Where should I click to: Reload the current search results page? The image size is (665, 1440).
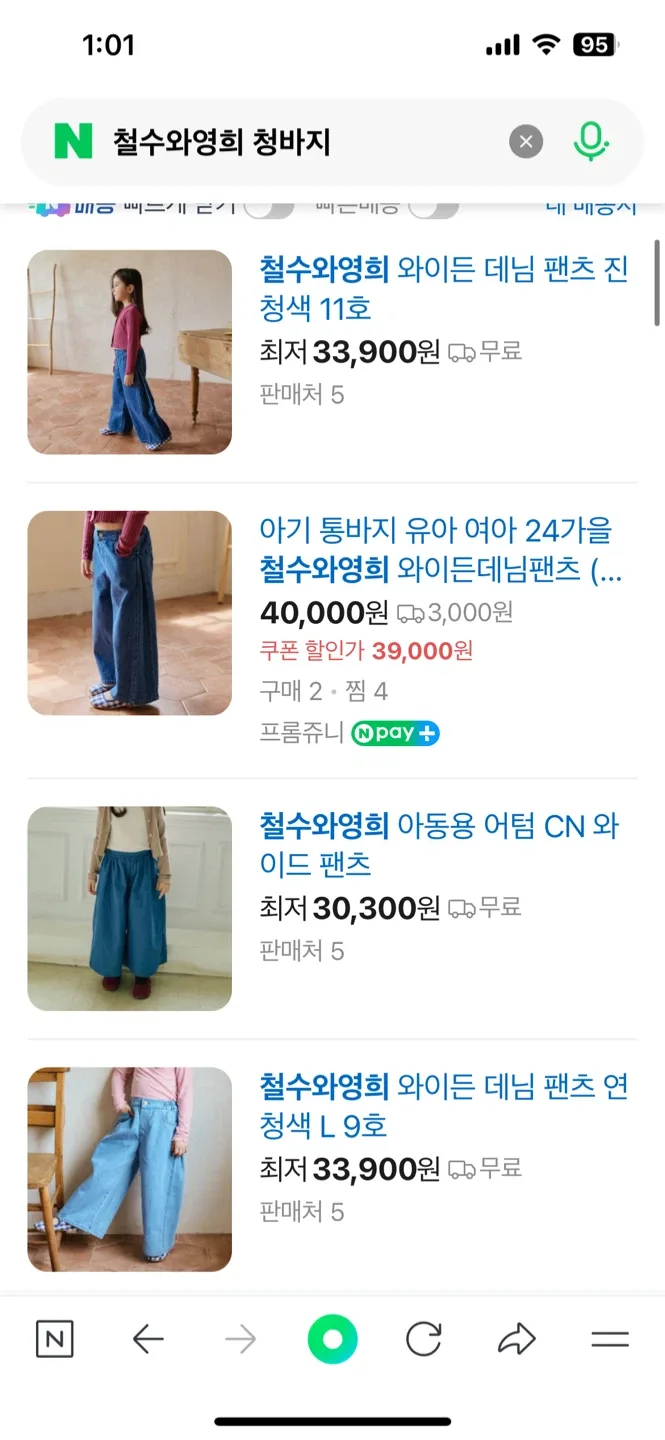(424, 1339)
